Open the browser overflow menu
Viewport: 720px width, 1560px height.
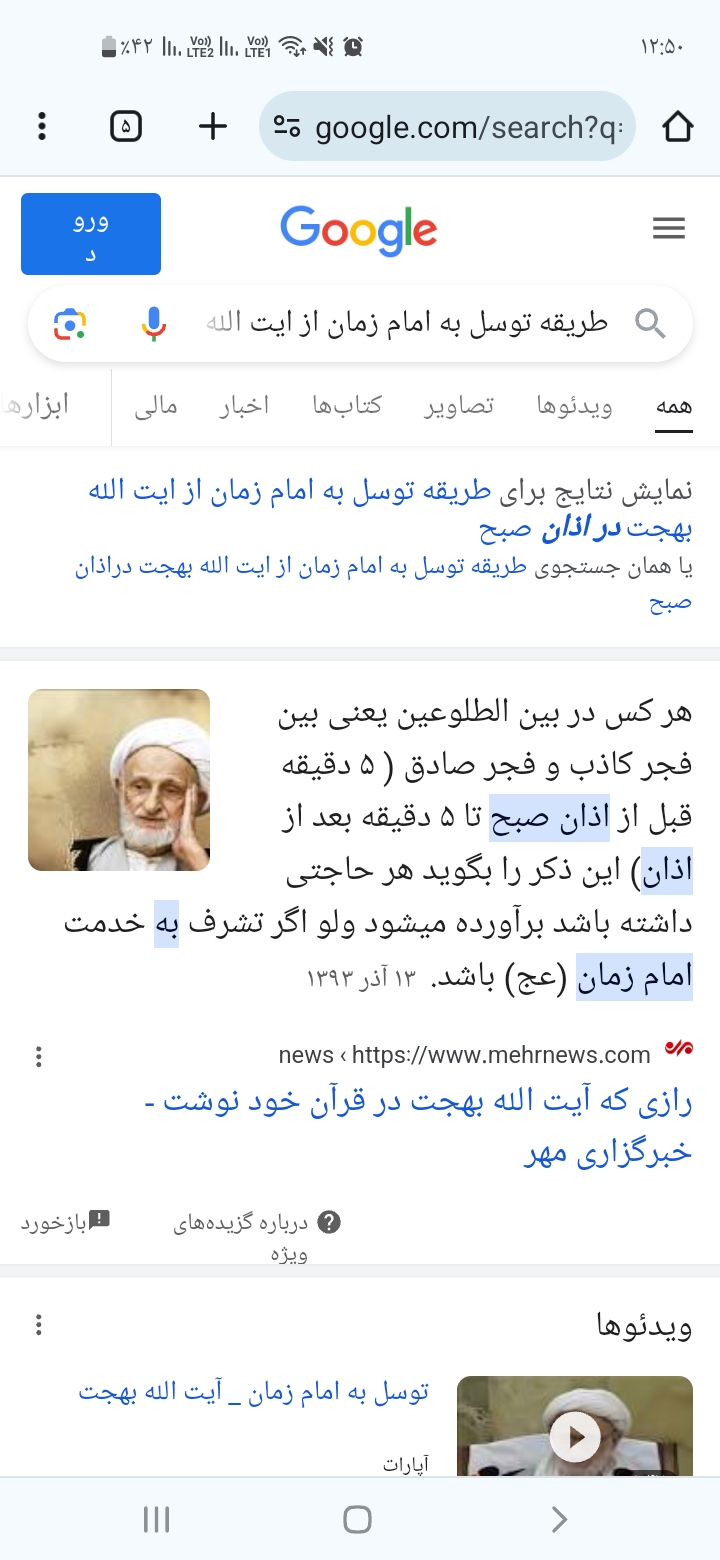42,126
